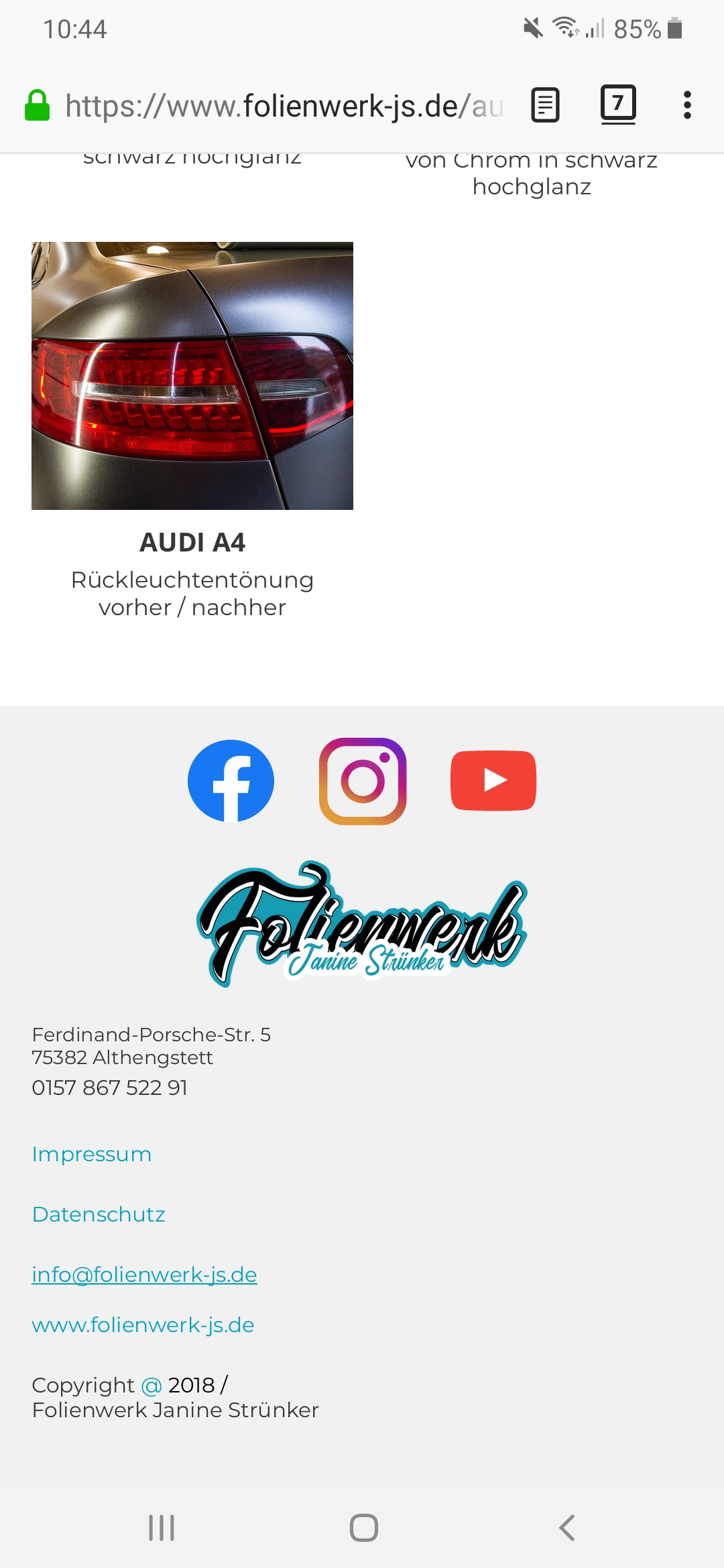Open the Instagram profile link

pos(363,781)
